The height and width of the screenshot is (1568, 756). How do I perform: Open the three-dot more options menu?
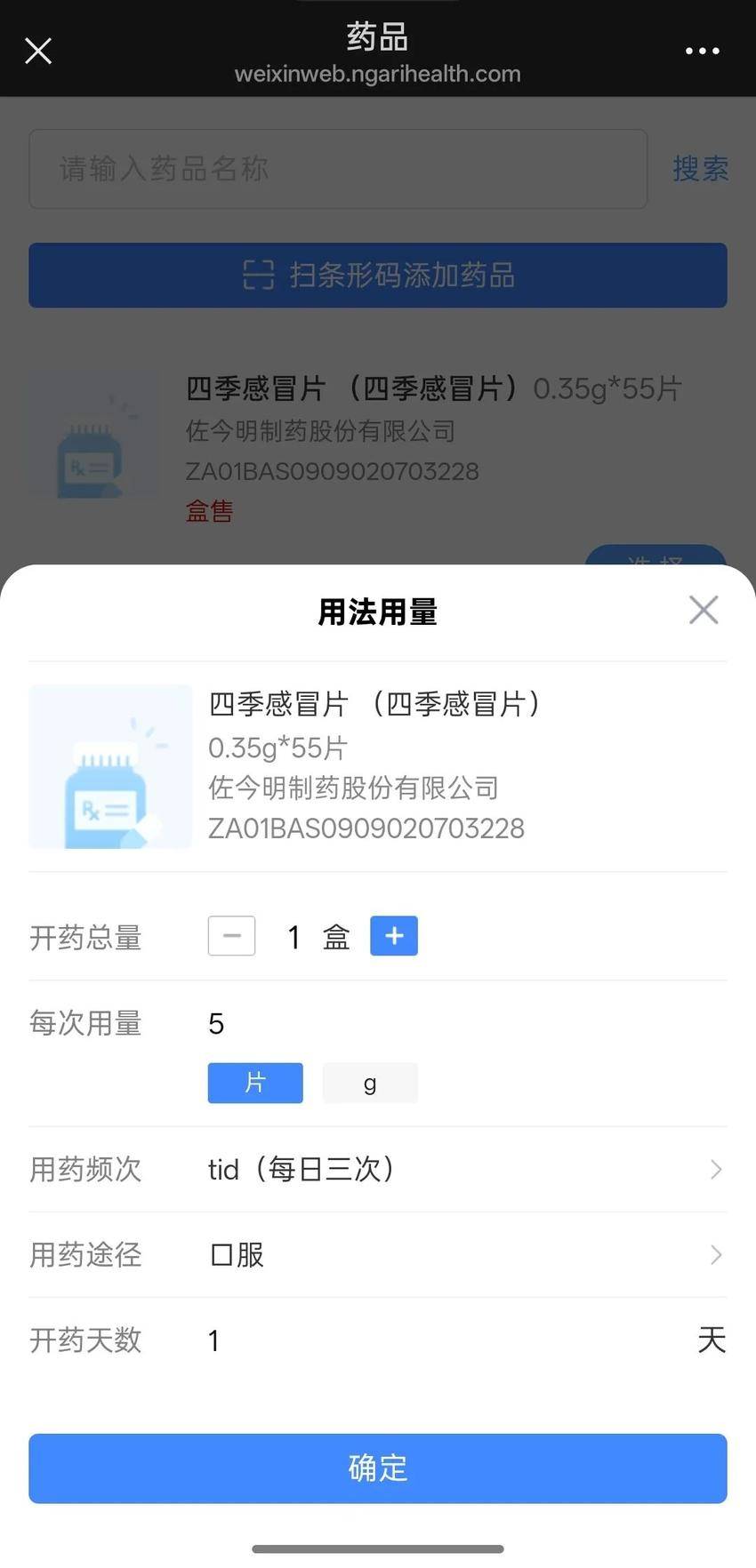tap(702, 51)
